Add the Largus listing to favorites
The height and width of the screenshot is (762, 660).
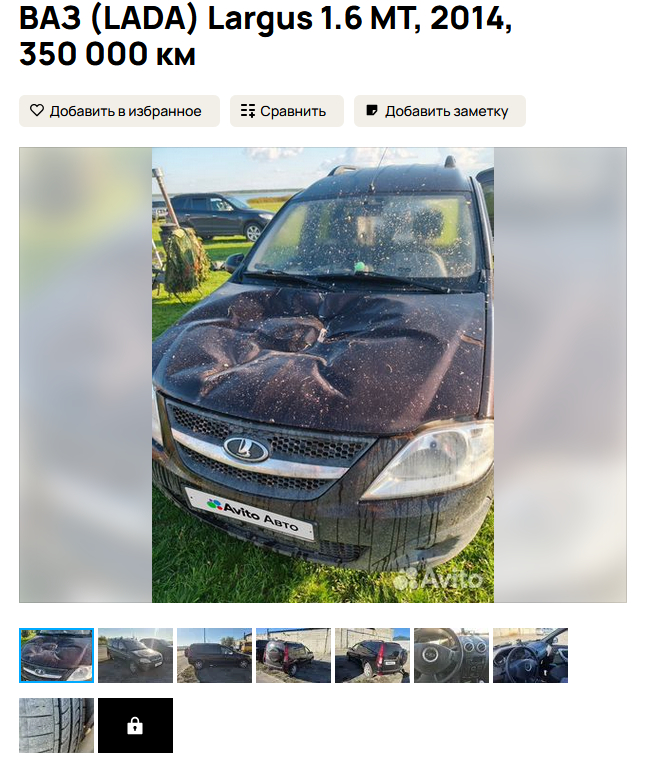tap(119, 111)
